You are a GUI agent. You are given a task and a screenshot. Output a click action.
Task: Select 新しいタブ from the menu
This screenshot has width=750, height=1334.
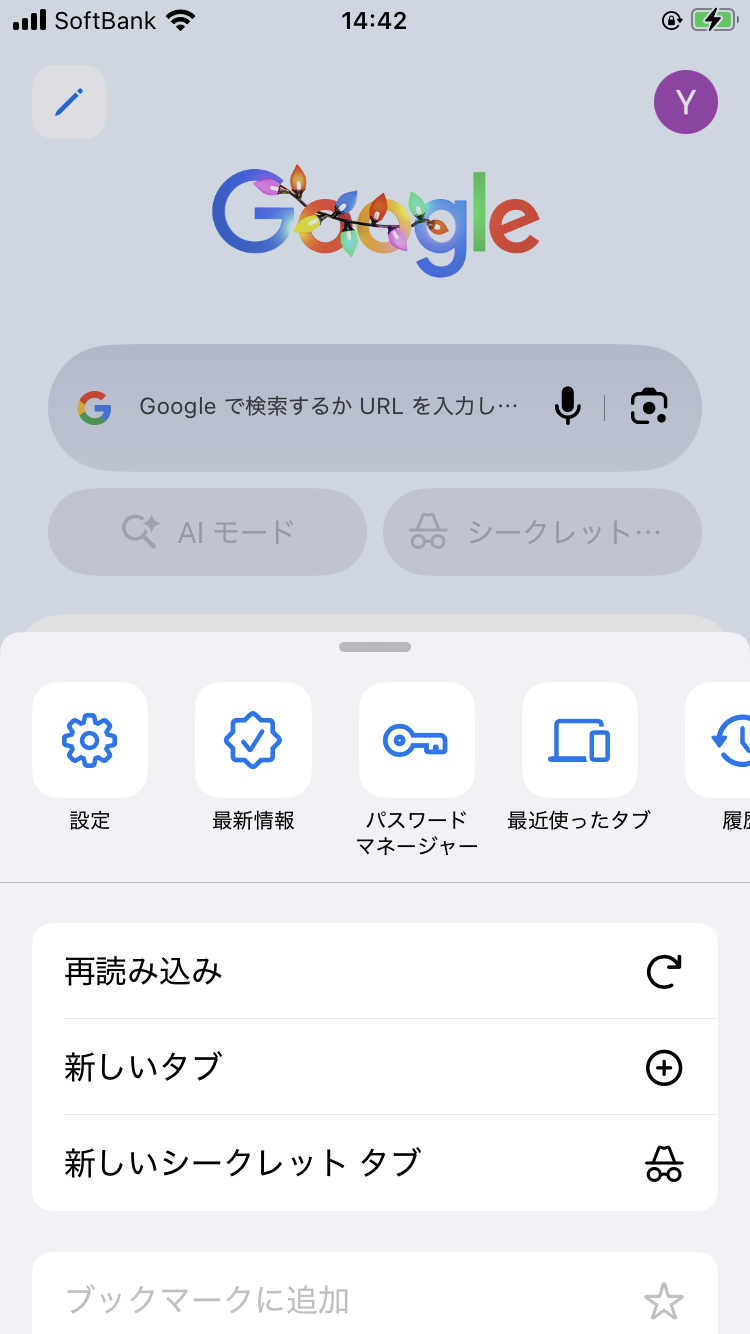tap(375, 1068)
